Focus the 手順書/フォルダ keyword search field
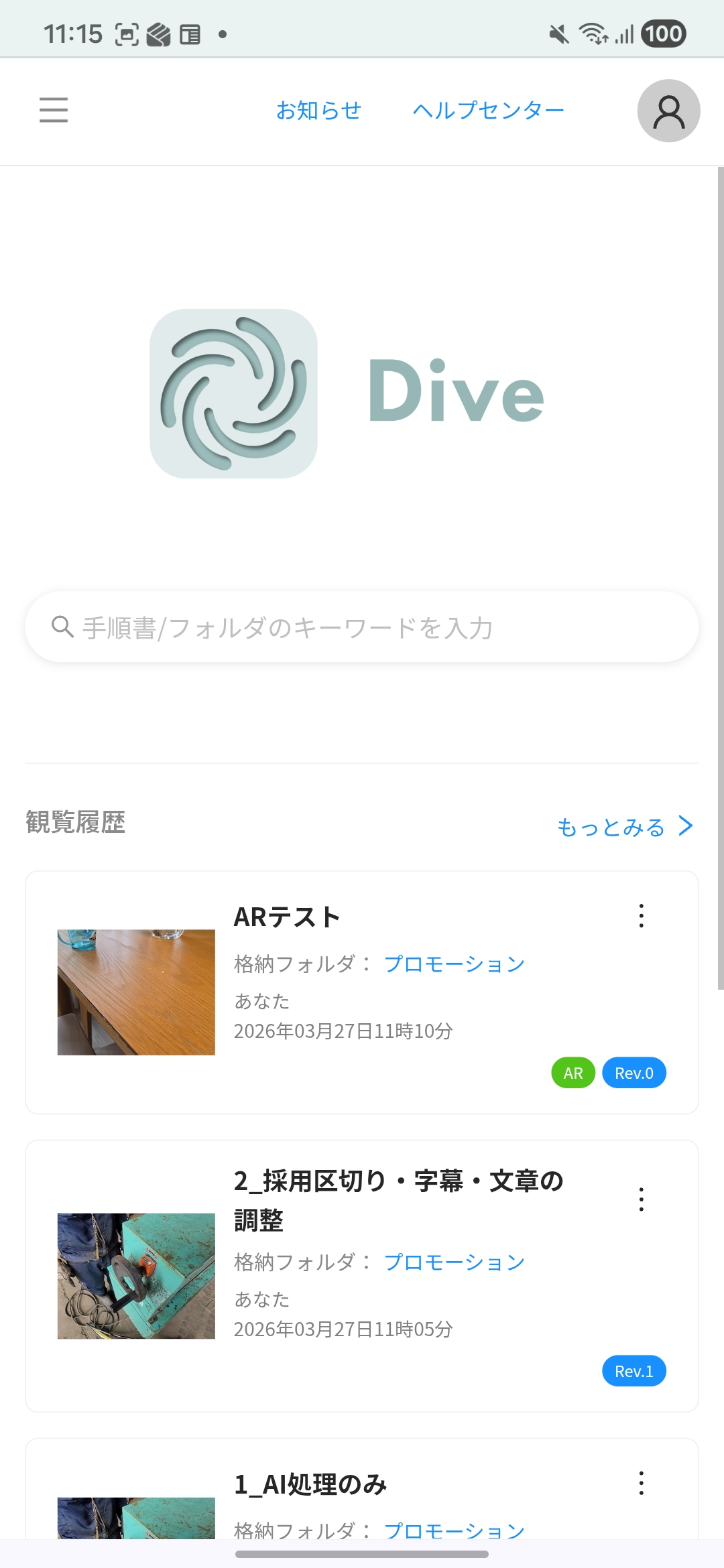724x1568 pixels. point(362,627)
